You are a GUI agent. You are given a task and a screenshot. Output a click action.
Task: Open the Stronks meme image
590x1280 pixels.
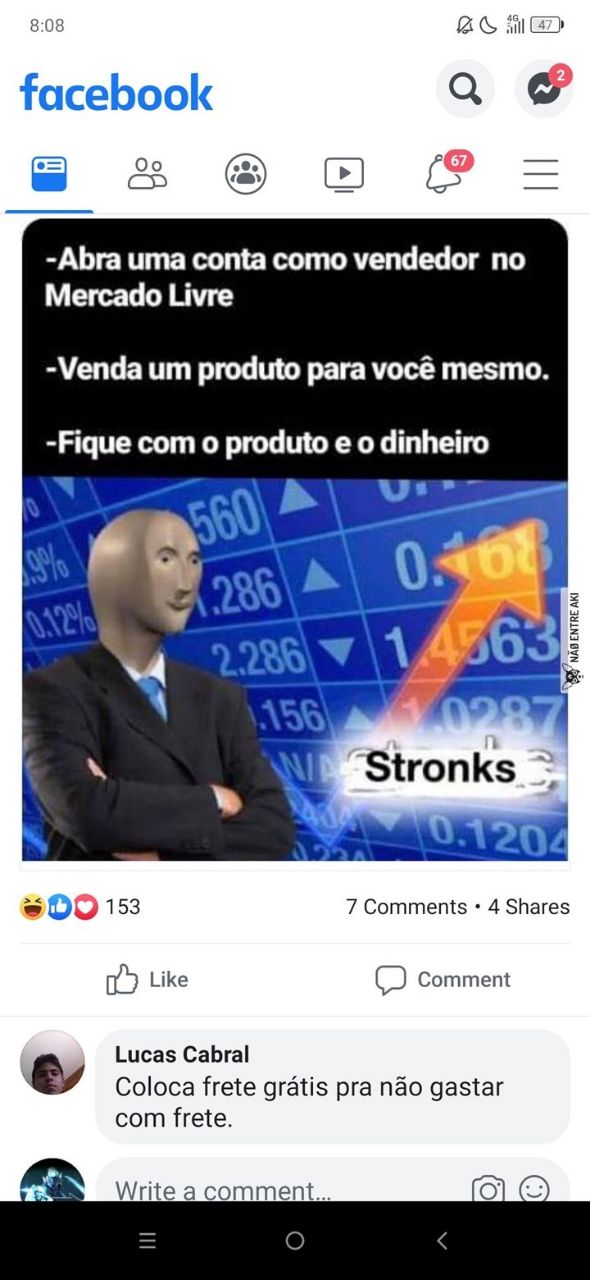pos(295,540)
